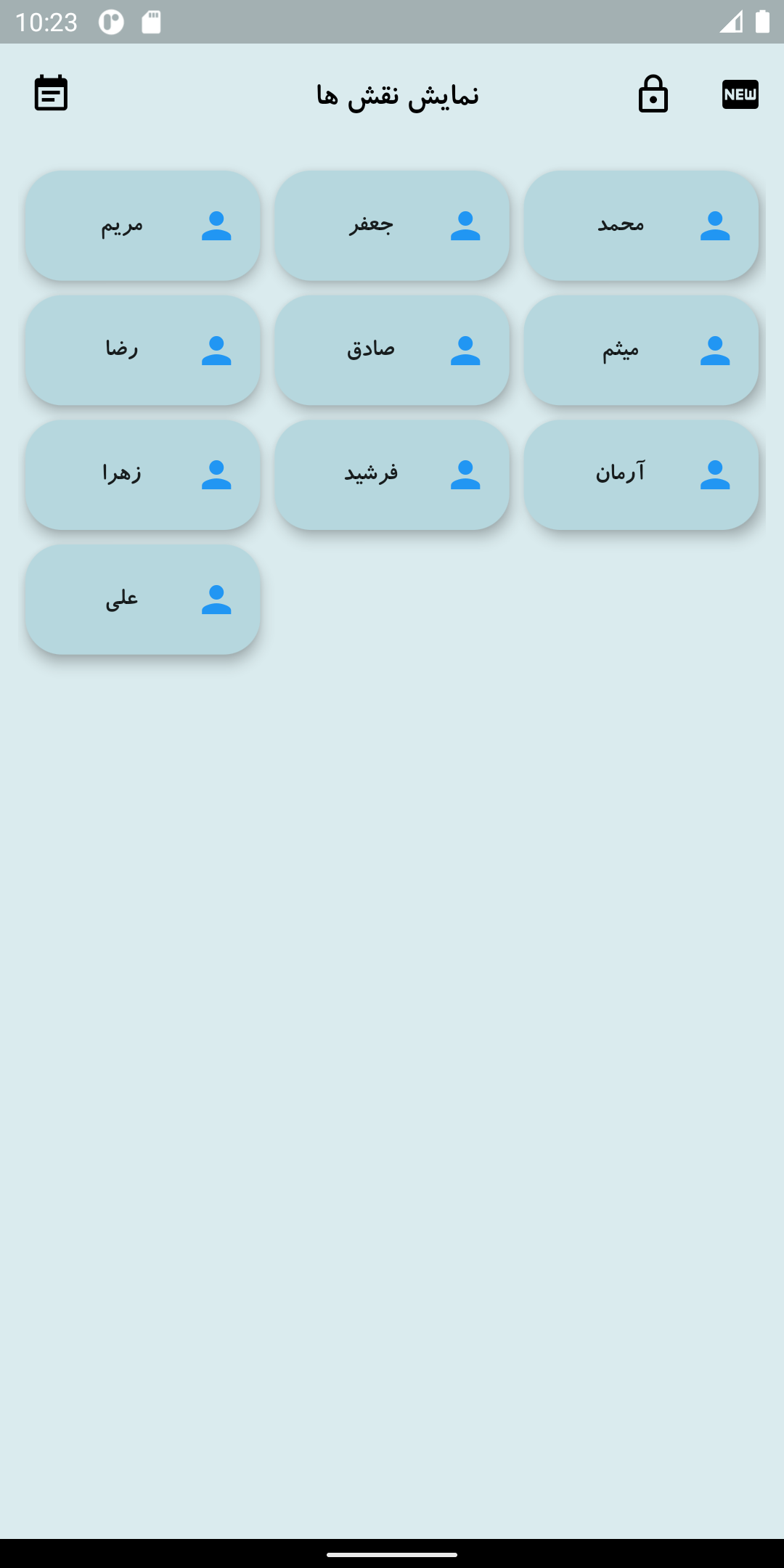The width and height of the screenshot is (784, 1568).
Task: Tap the person icon on the آرمان card
Action: [x=715, y=475]
